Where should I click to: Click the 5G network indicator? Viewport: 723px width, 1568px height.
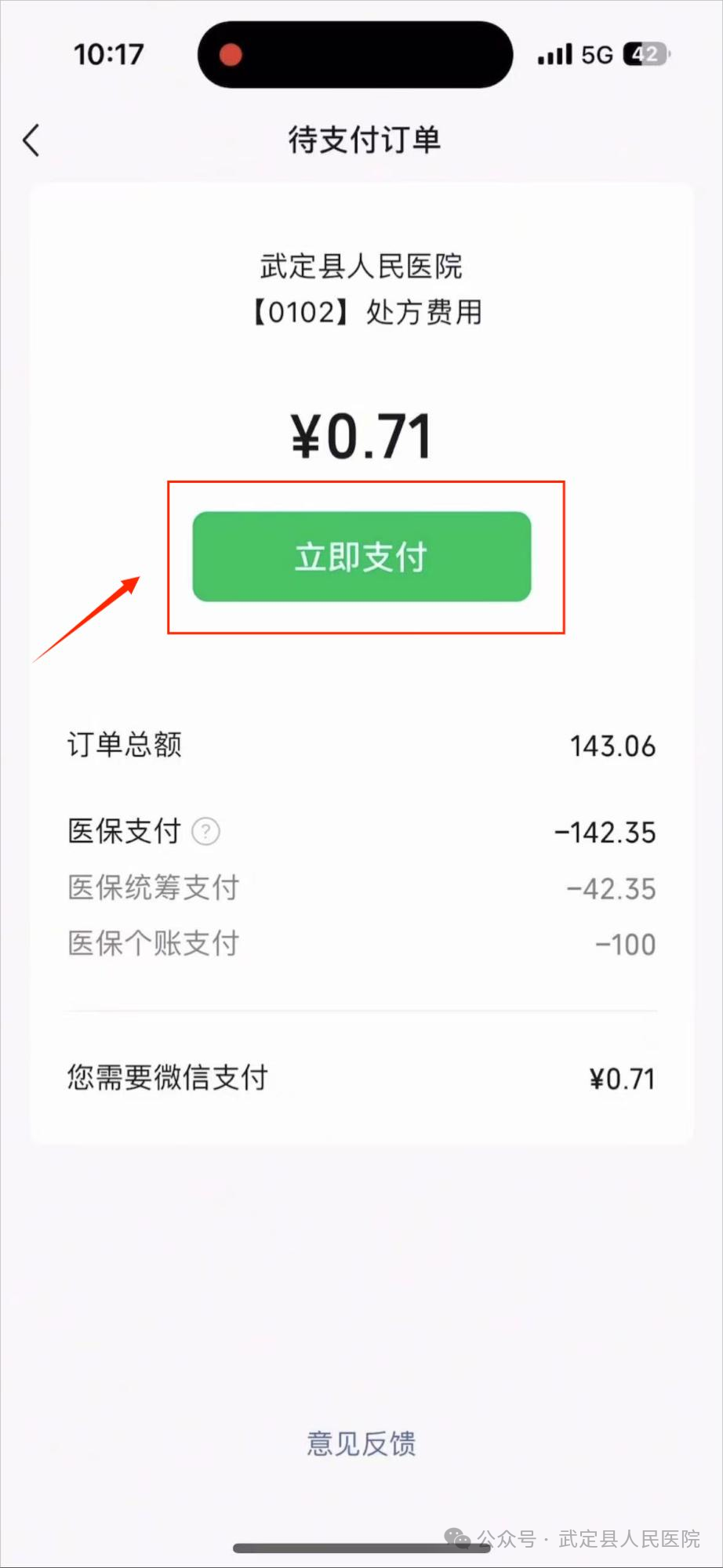[x=599, y=55]
